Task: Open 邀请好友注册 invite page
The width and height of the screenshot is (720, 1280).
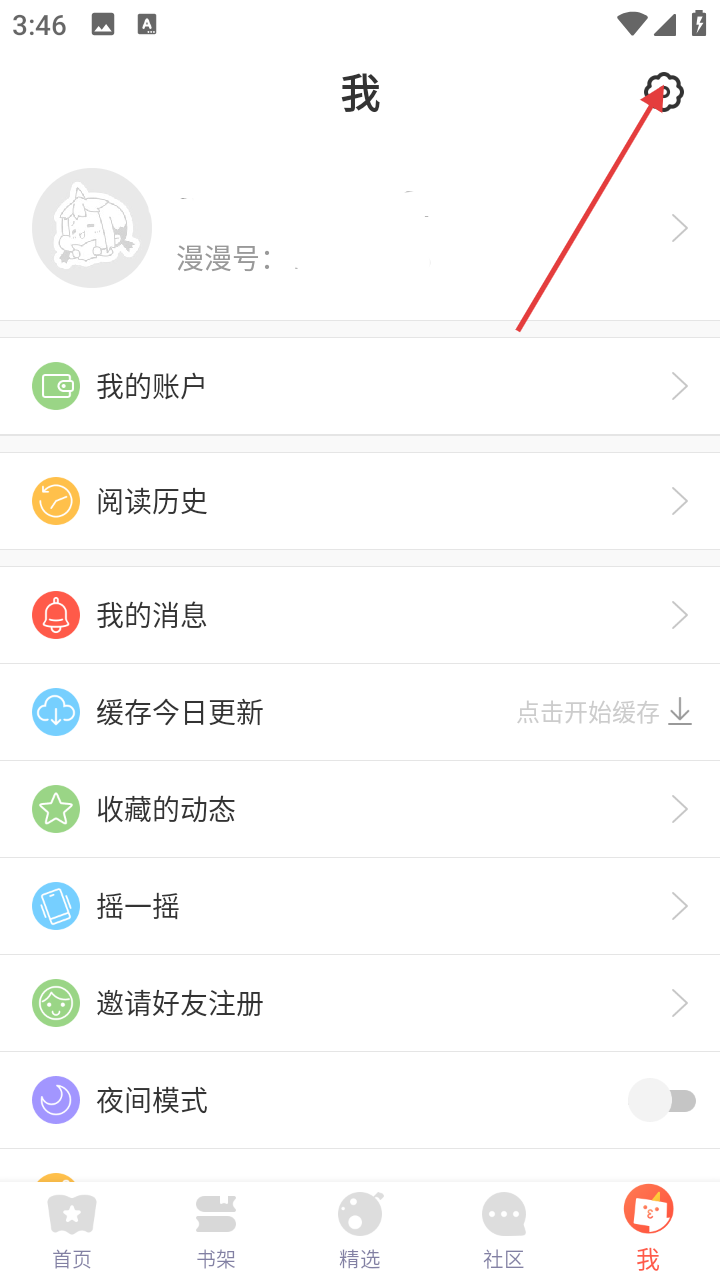Action: 360,1003
